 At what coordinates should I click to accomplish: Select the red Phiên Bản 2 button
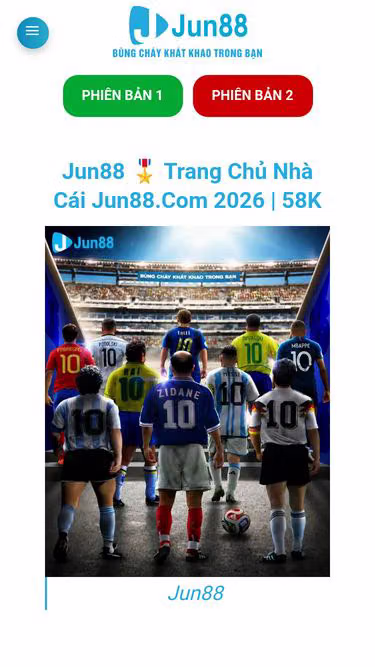[x=253, y=96]
